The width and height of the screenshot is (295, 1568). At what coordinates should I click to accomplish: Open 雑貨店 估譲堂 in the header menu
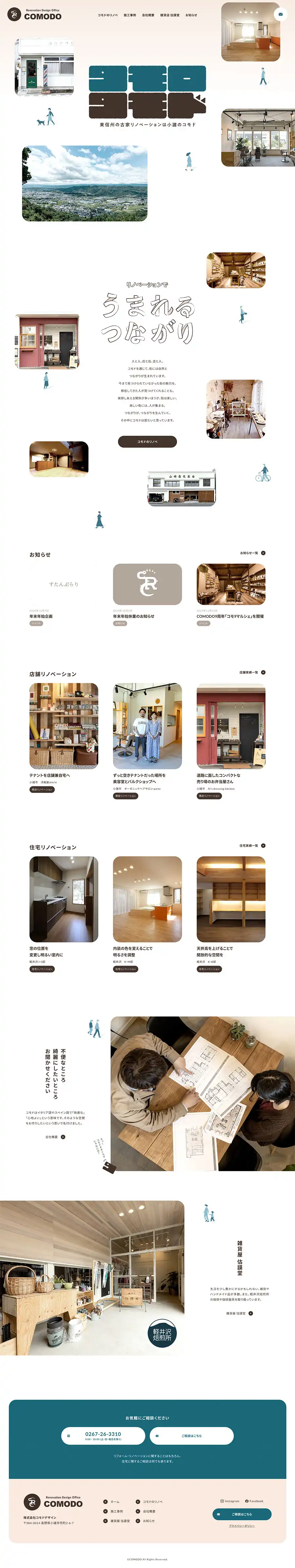point(170,15)
